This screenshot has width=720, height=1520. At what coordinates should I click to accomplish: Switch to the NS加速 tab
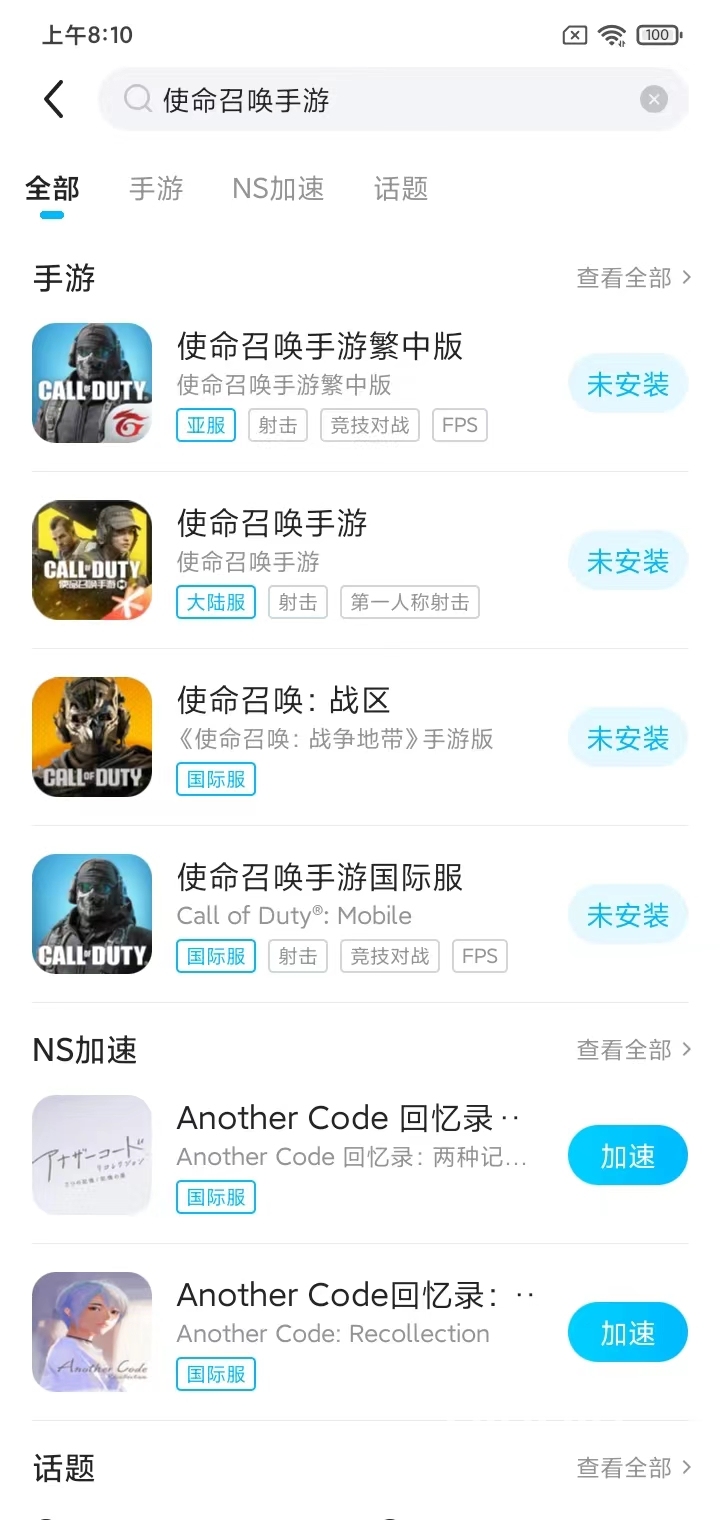click(278, 188)
